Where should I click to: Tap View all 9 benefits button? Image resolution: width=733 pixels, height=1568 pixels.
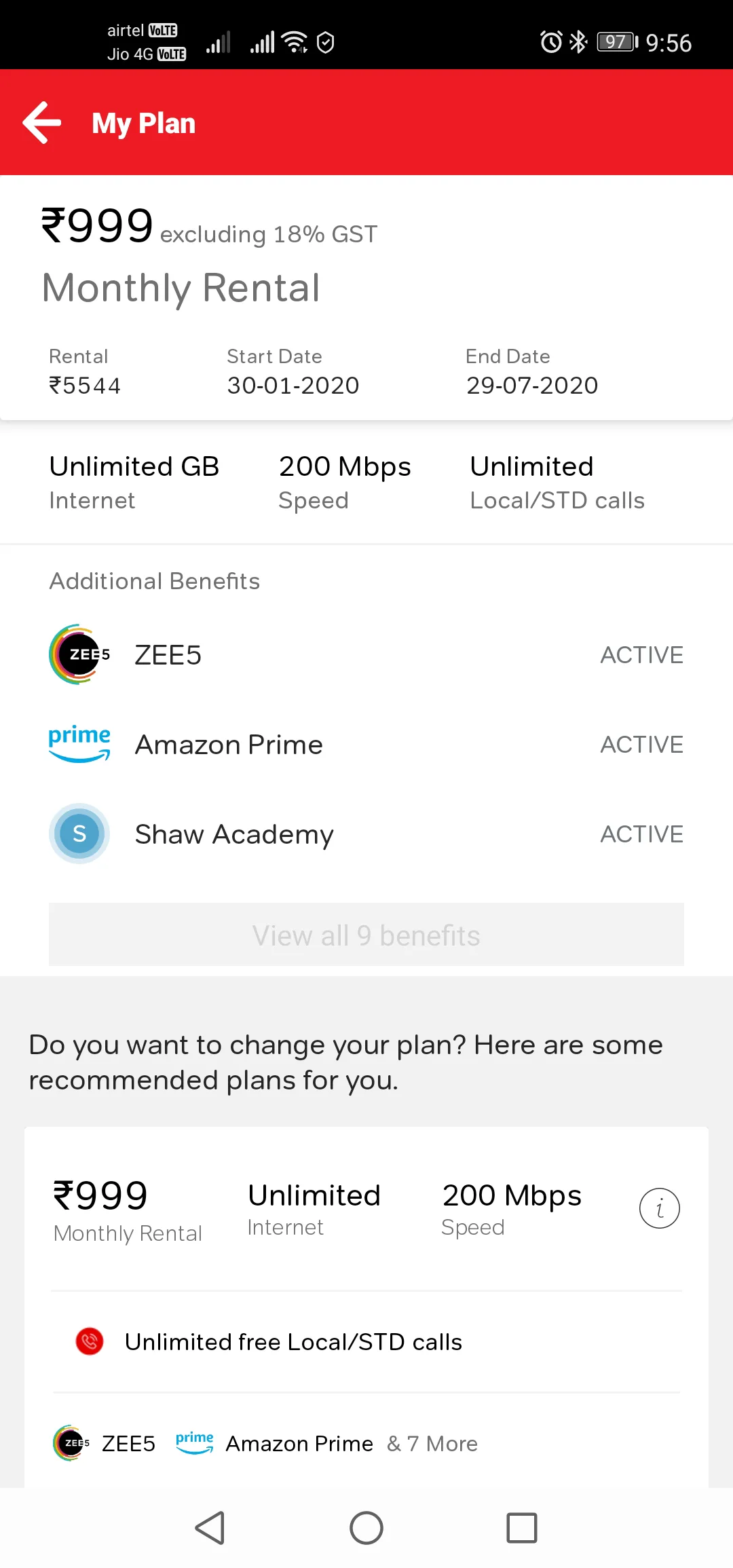pyautogui.click(x=366, y=935)
